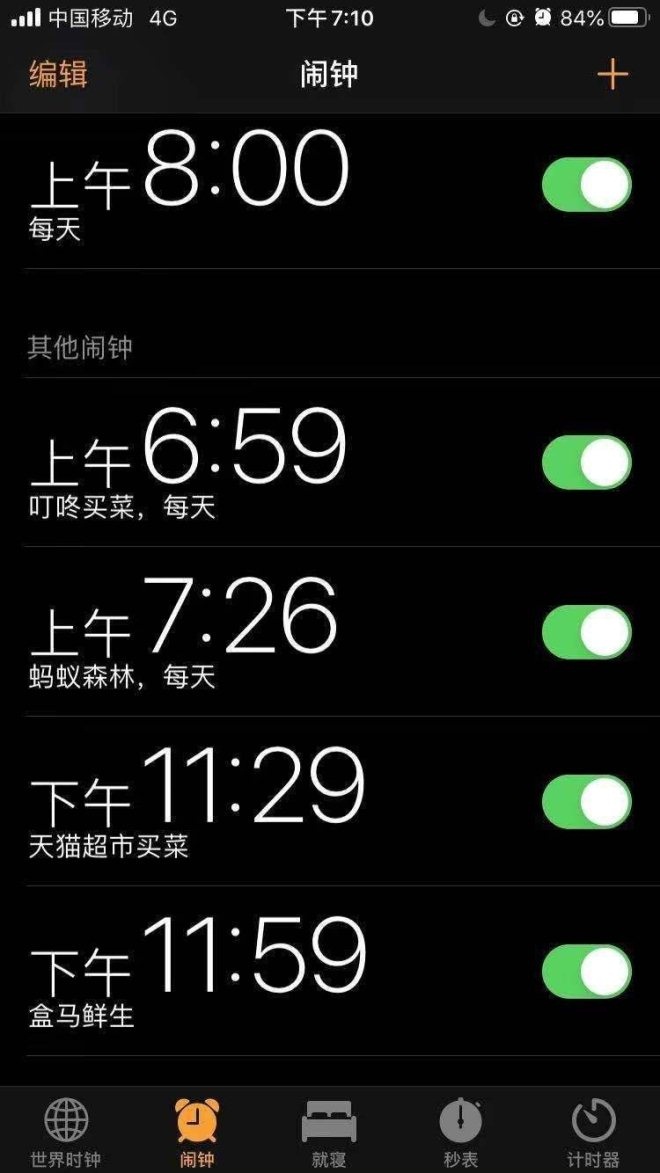
Task: Select the 闹钟 tab
Action: pyautogui.click(x=198, y=1132)
